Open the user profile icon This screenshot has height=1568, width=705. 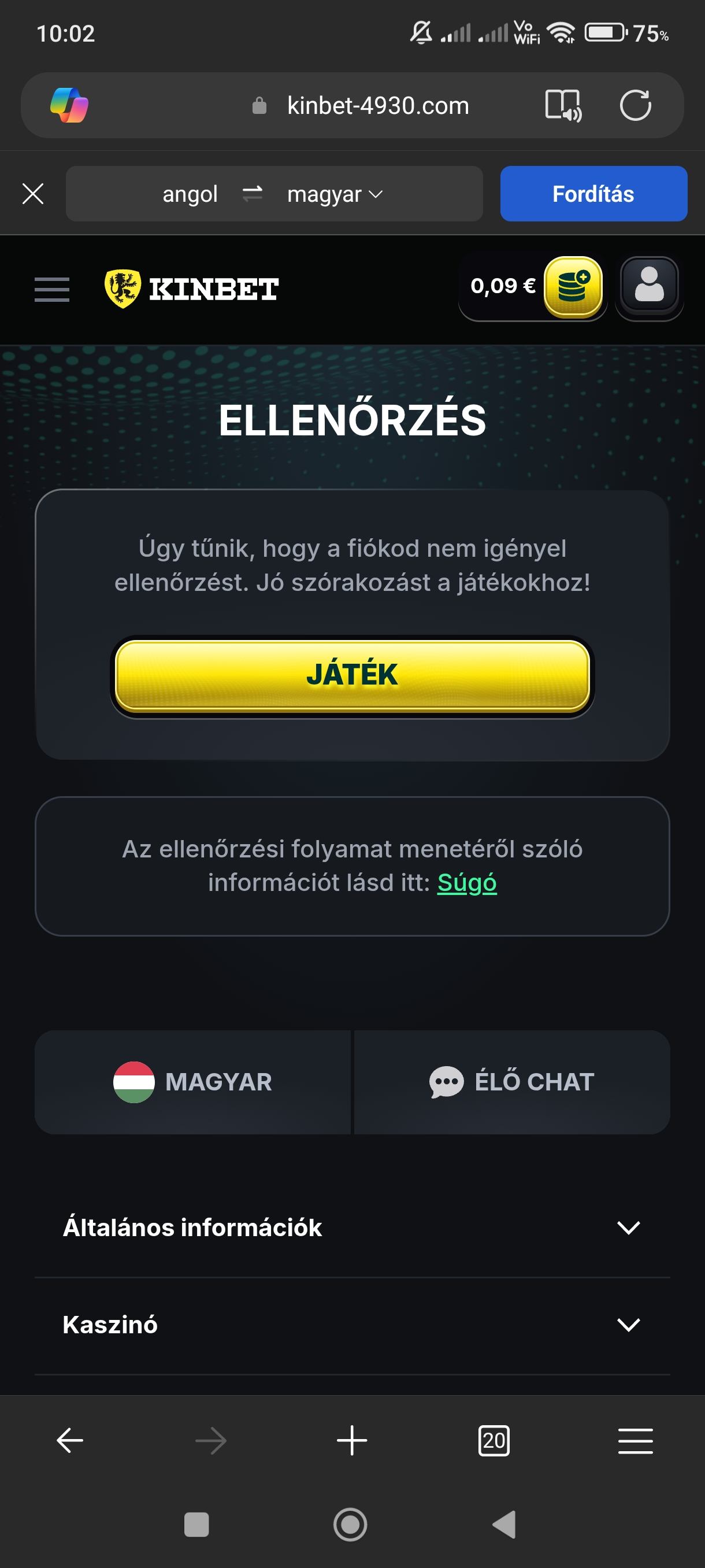pos(649,287)
